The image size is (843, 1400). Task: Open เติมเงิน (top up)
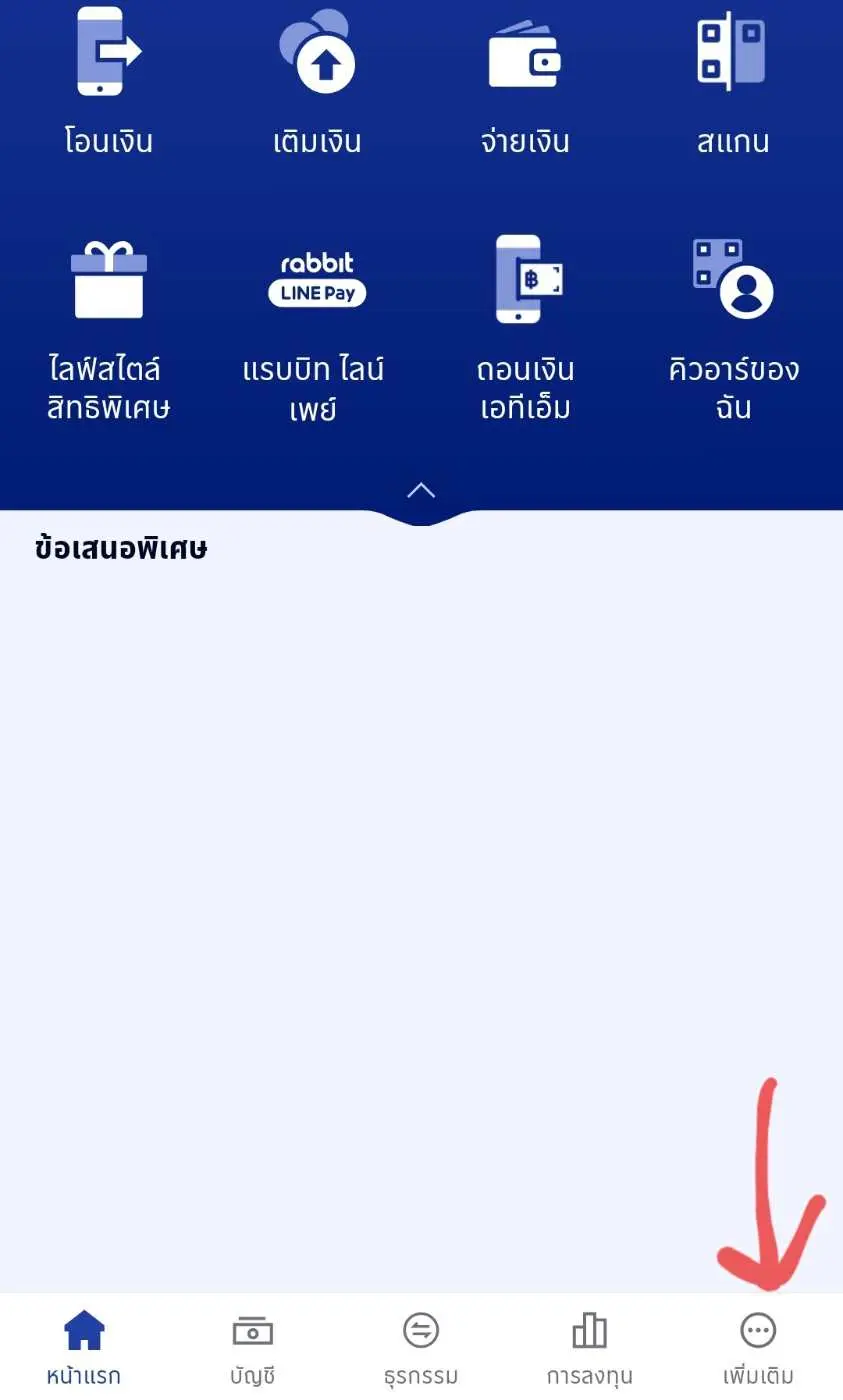(x=316, y=78)
